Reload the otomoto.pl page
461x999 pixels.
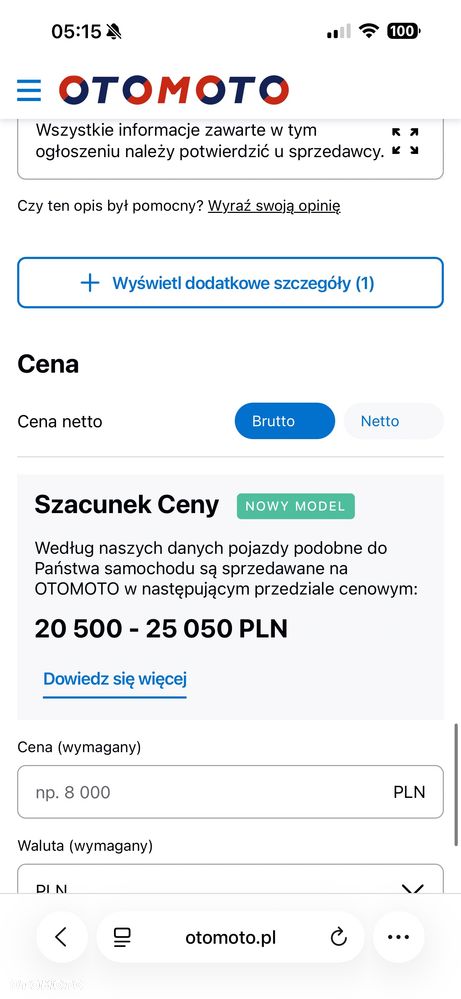(x=339, y=937)
